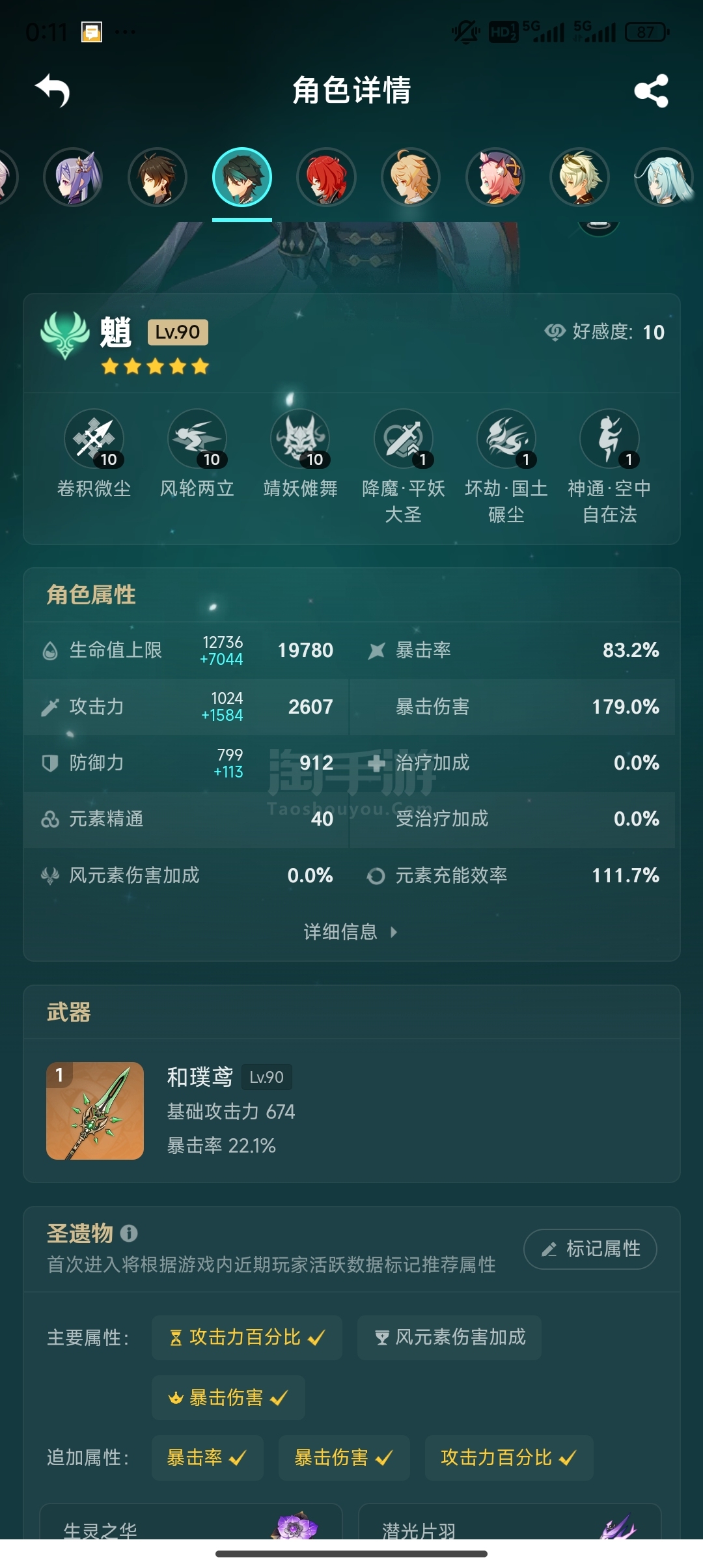
Task: Open the 神通·空中自在法 talent icon
Action: click(610, 438)
